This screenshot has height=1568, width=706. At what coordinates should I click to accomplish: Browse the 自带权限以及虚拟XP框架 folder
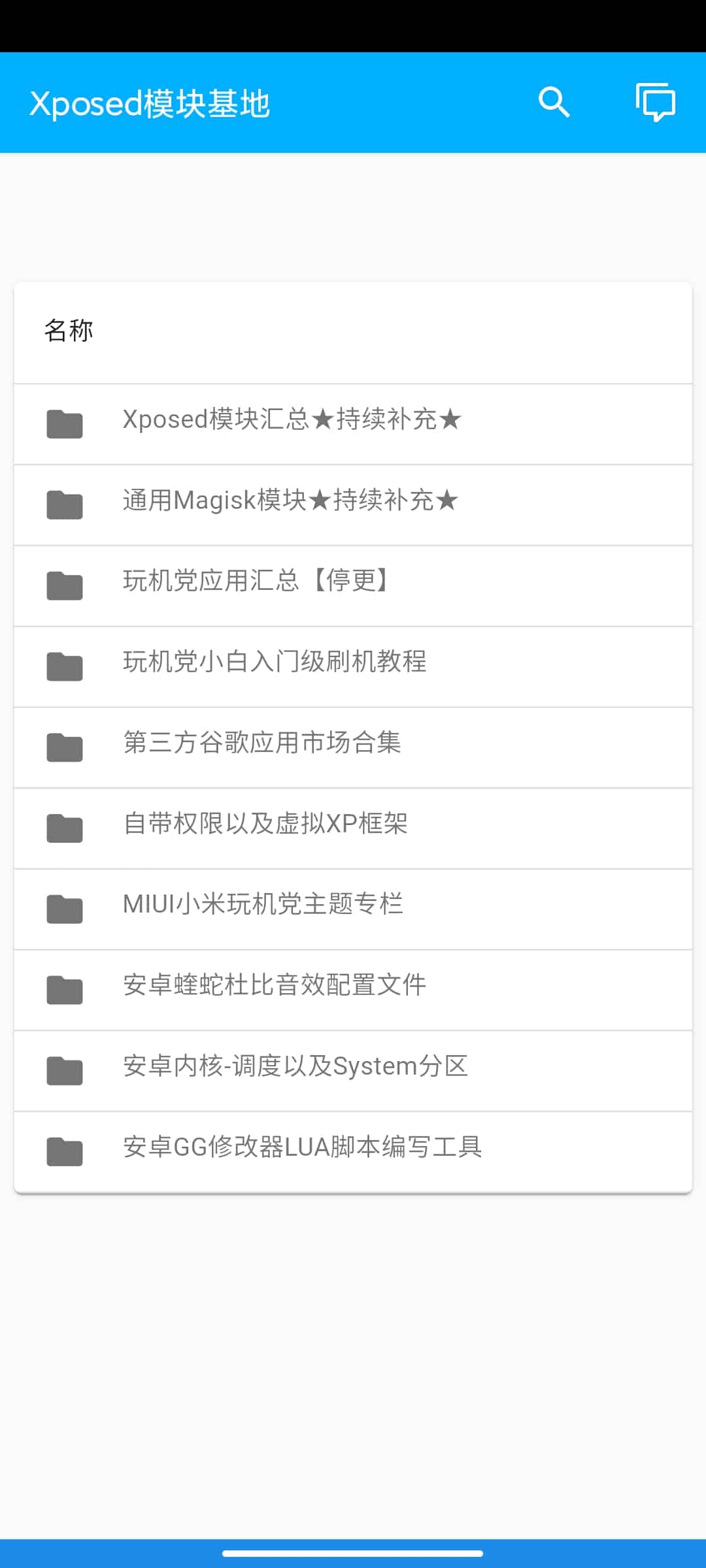tap(265, 824)
